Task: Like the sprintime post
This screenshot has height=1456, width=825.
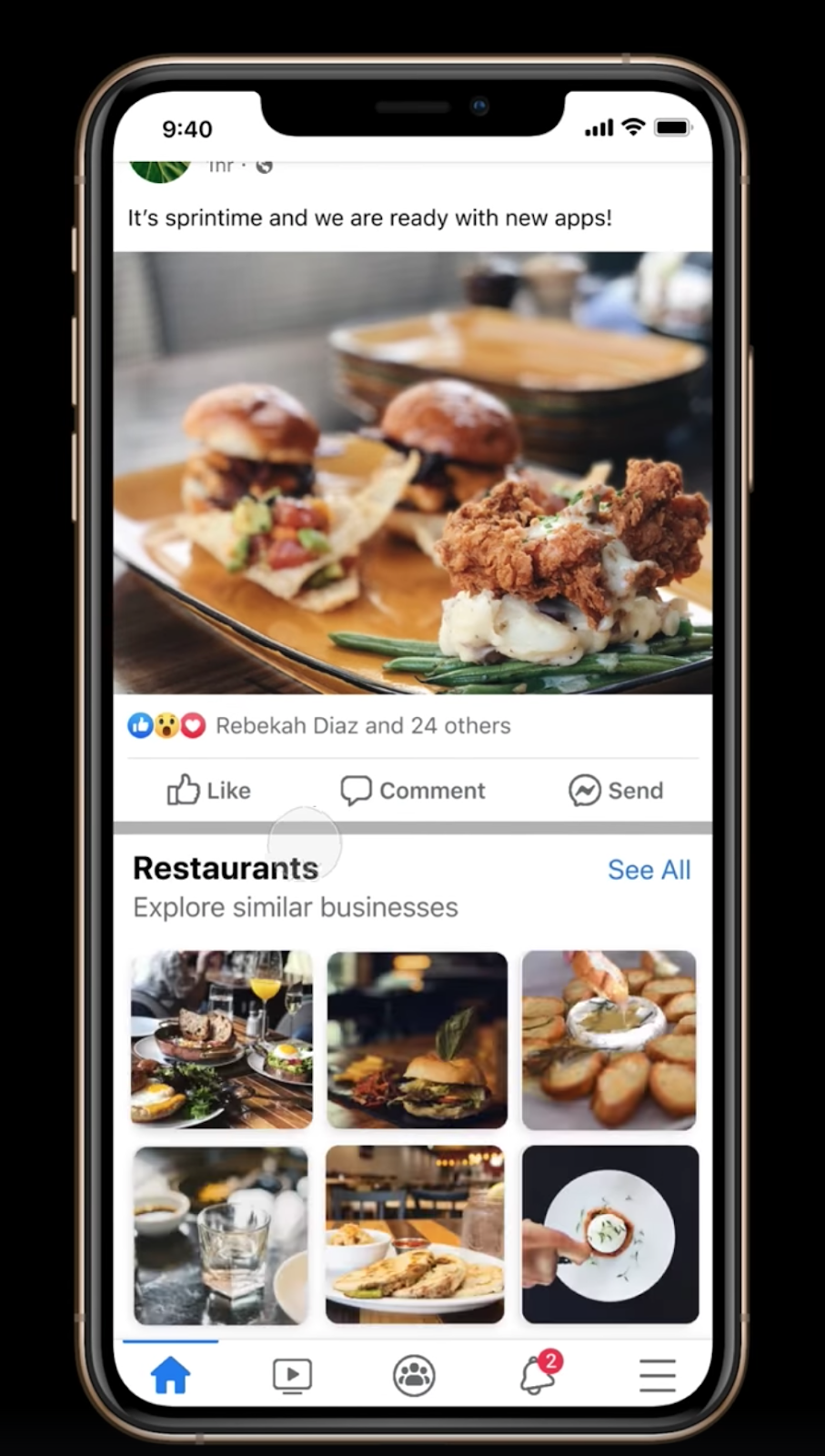Action: click(208, 790)
